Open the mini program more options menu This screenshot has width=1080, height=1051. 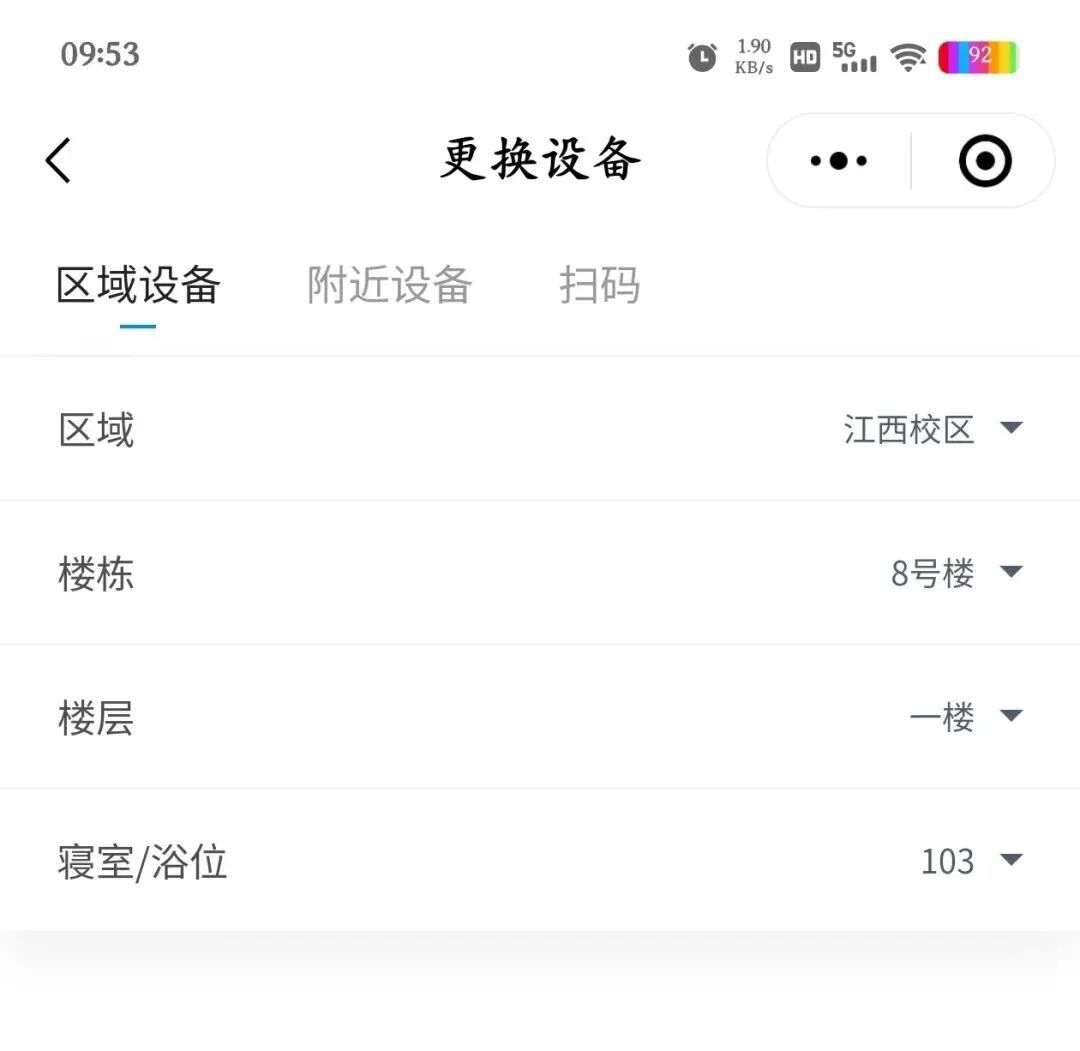838,161
